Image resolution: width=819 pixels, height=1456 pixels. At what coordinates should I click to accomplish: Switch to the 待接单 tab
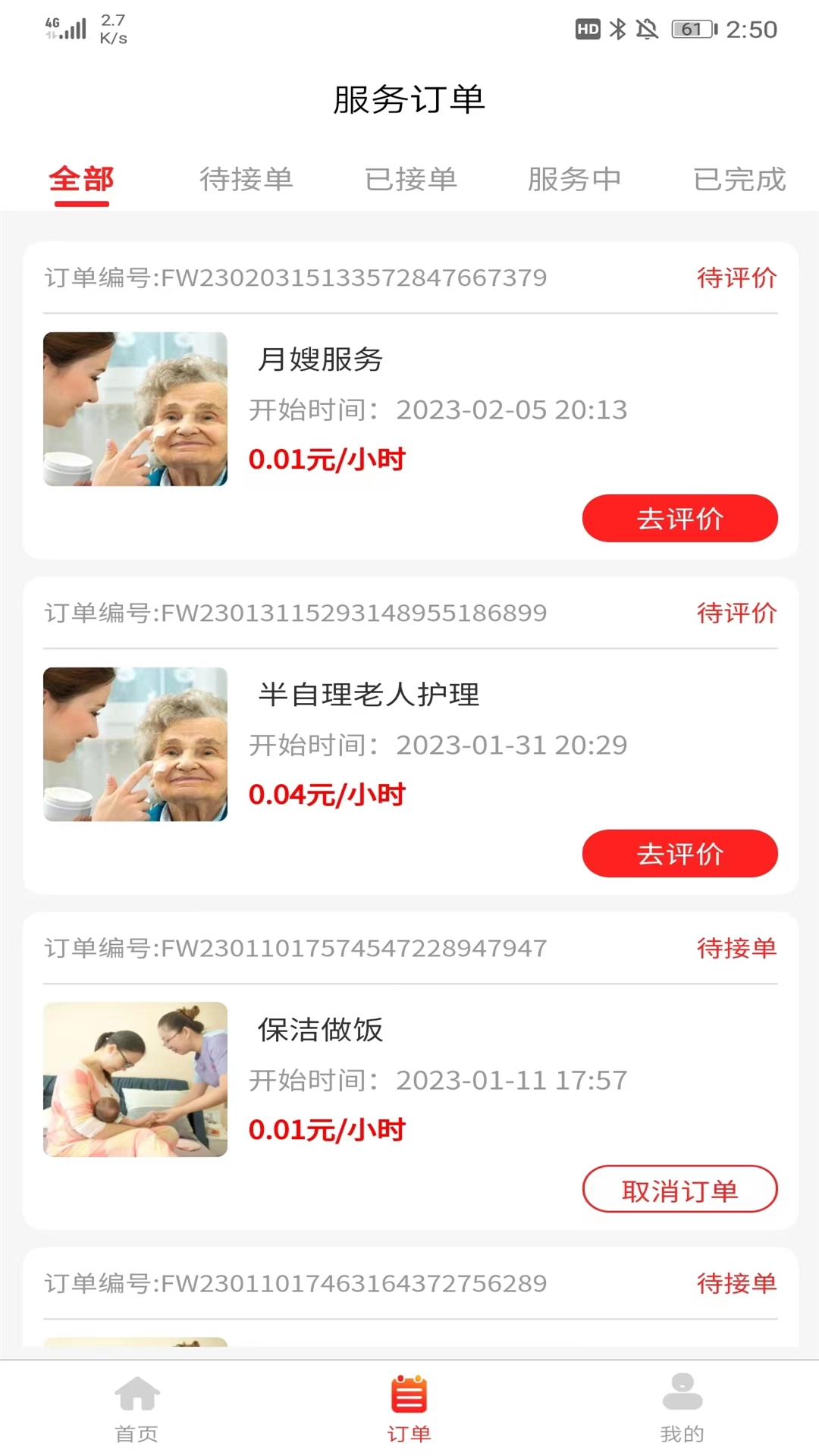(x=246, y=180)
